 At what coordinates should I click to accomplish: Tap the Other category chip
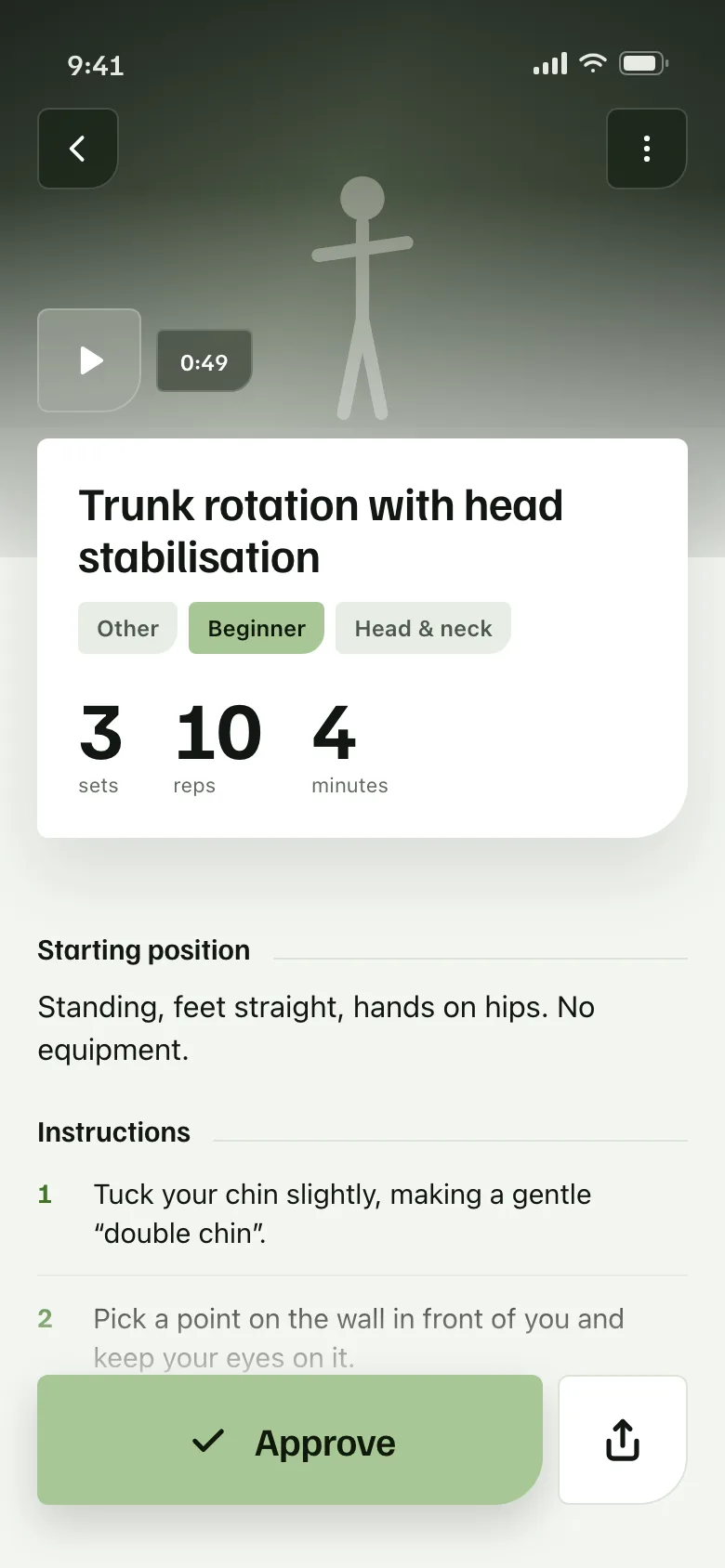point(127,628)
